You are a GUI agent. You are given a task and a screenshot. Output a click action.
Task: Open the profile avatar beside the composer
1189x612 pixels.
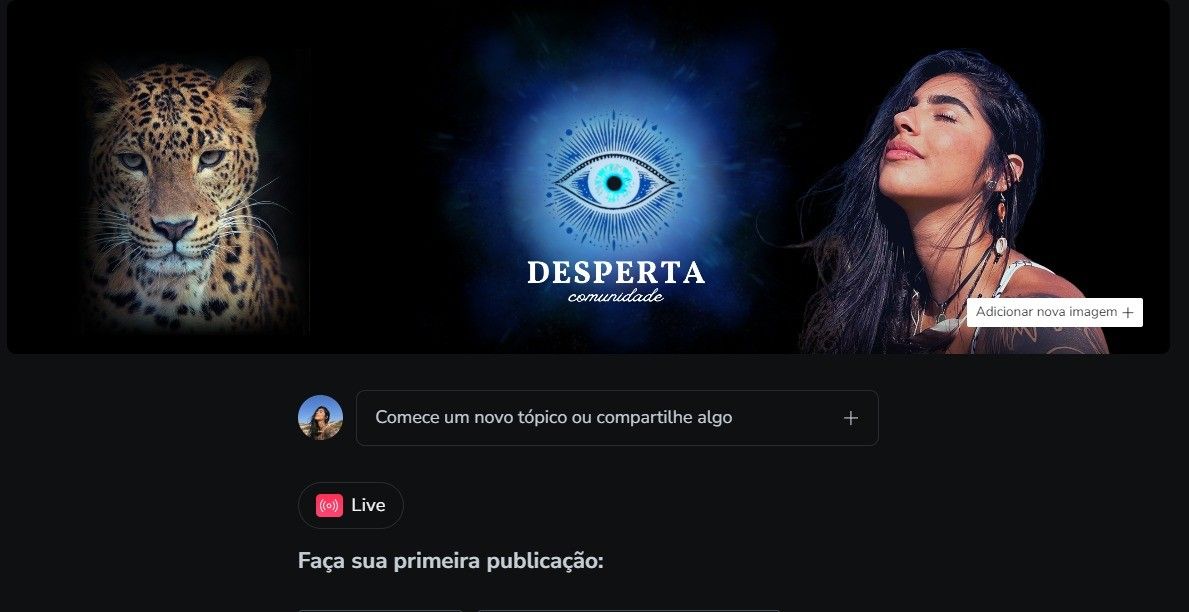pyautogui.click(x=320, y=418)
